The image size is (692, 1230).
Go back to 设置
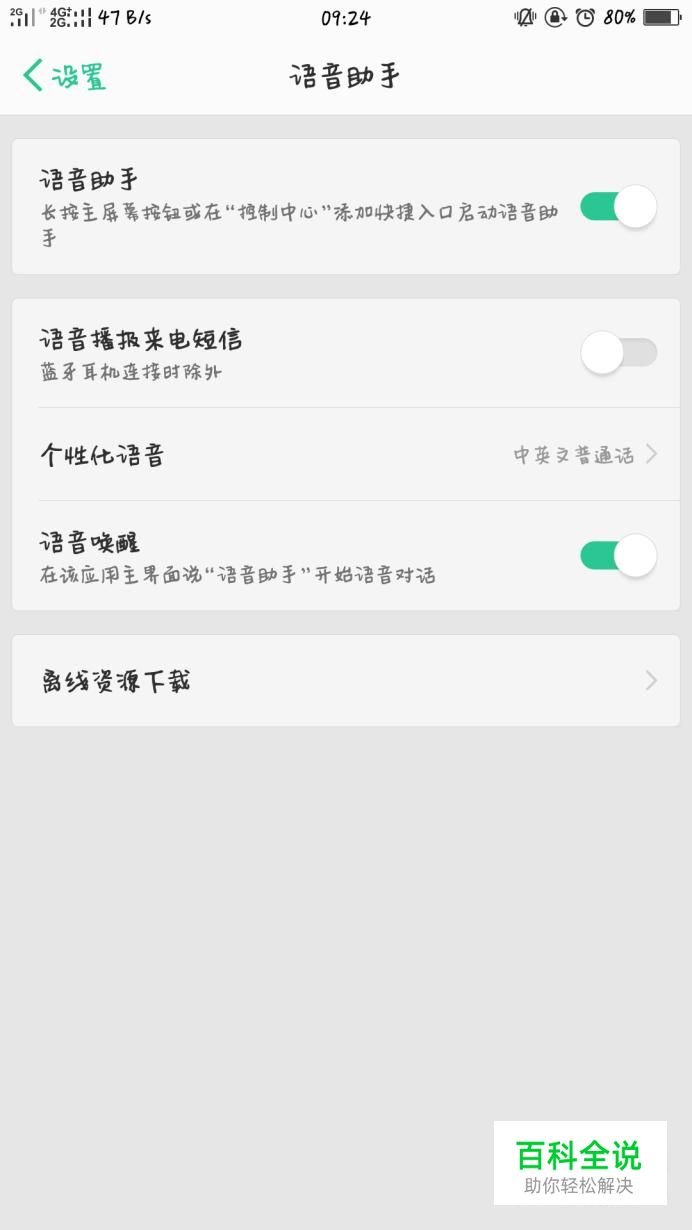coord(64,76)
